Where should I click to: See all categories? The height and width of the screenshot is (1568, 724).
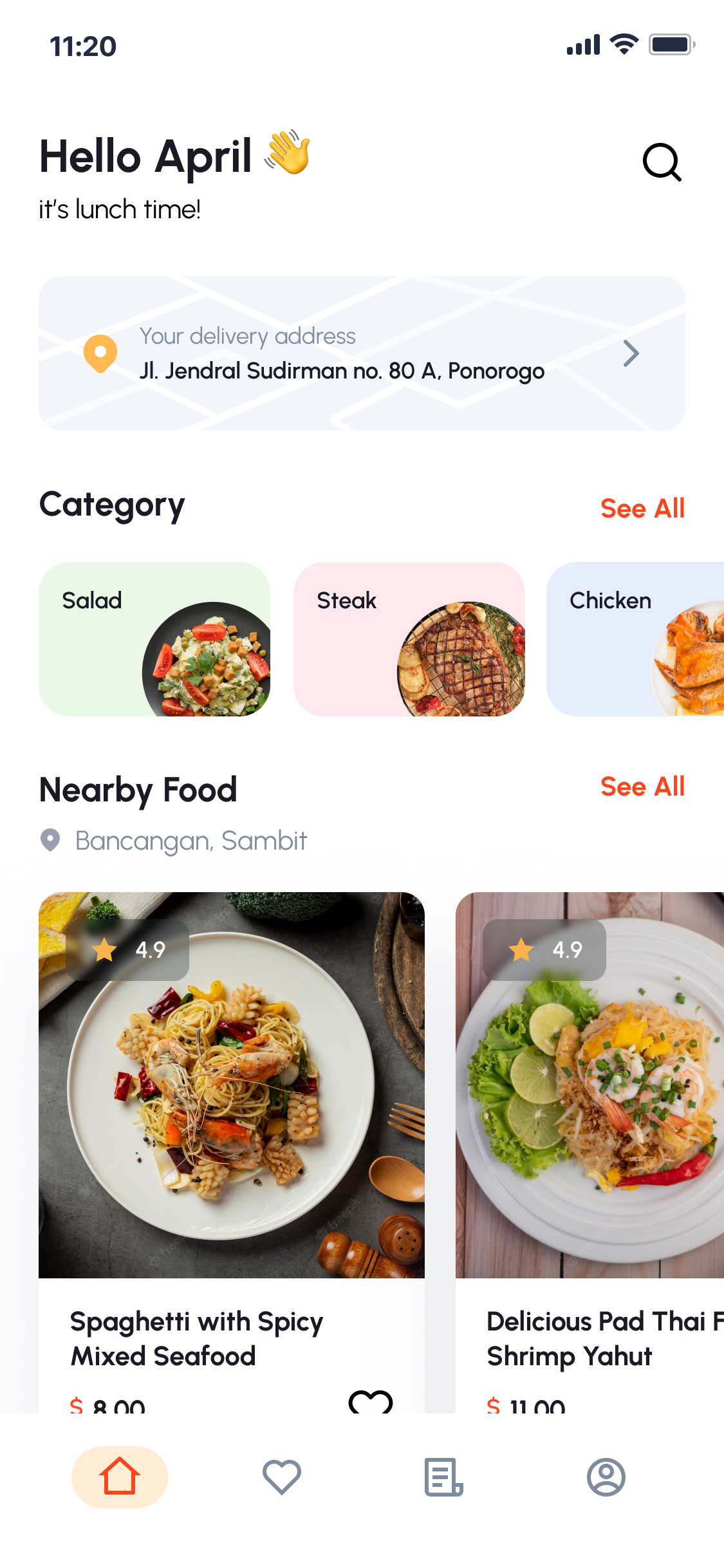click(x=642, y=509)
